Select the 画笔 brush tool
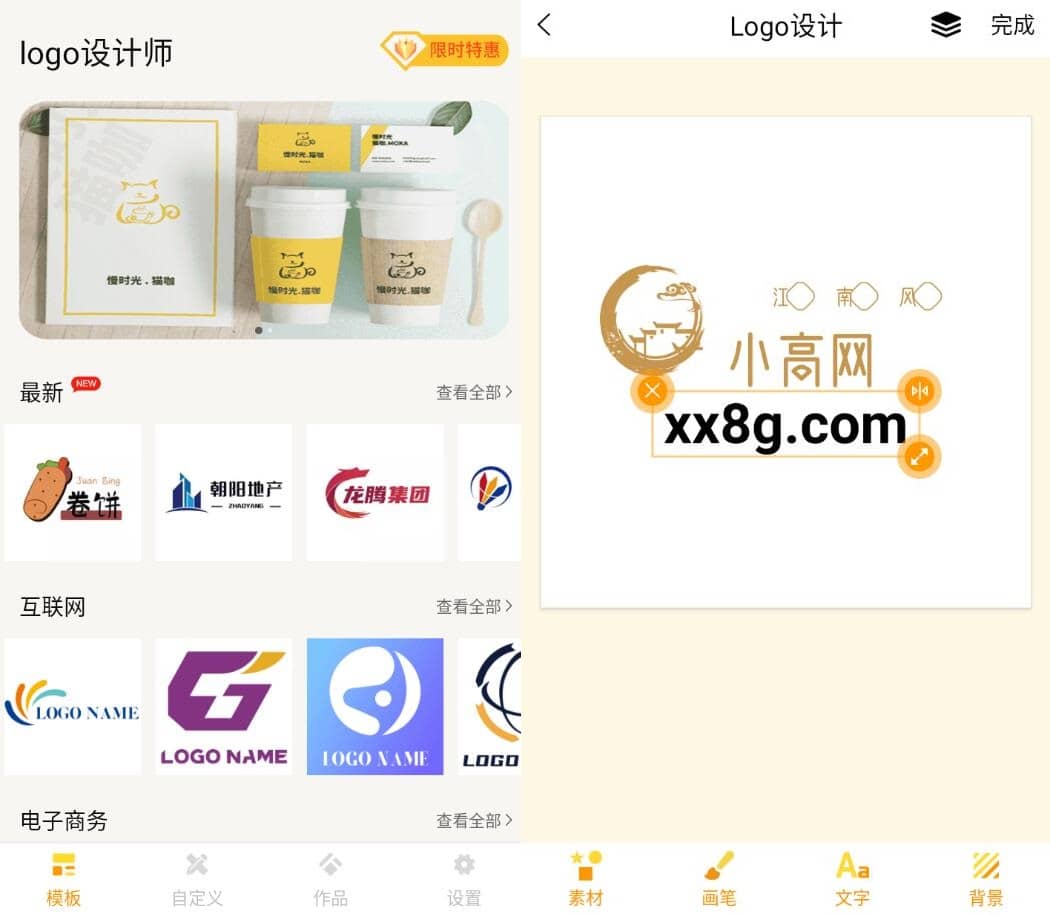This screenshot has height=916, width=1050. [x=718, y=879]
